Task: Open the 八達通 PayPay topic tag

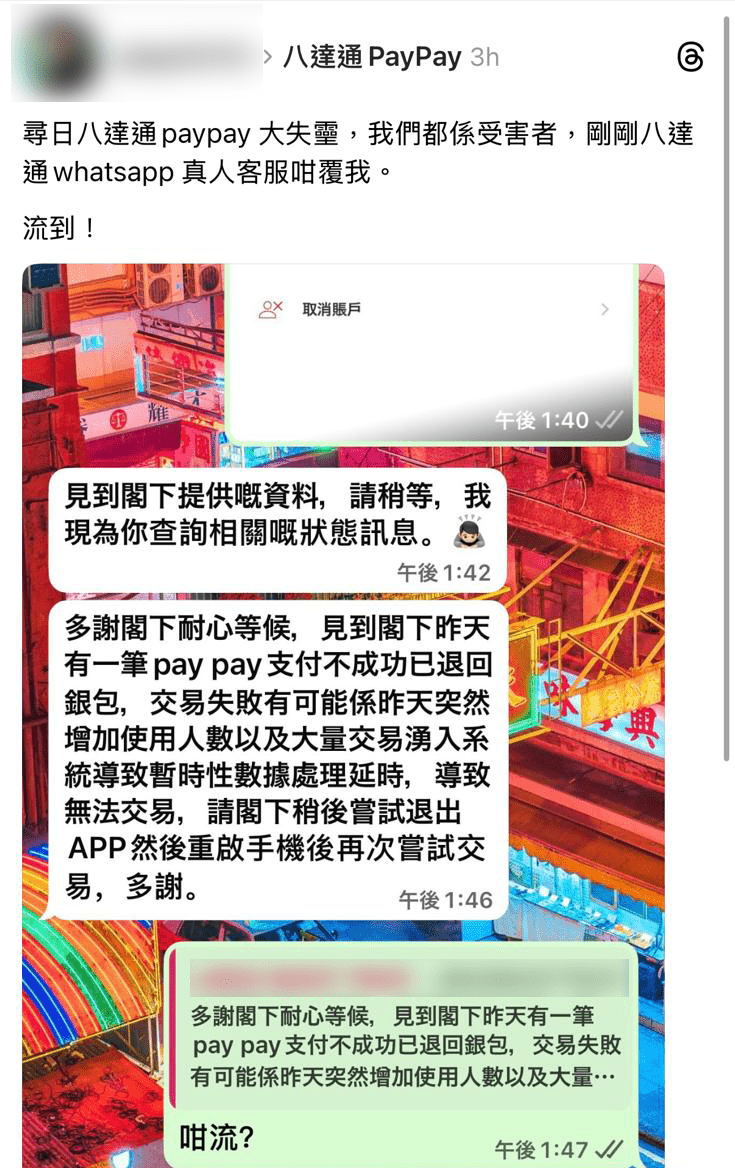Action: 372,57
